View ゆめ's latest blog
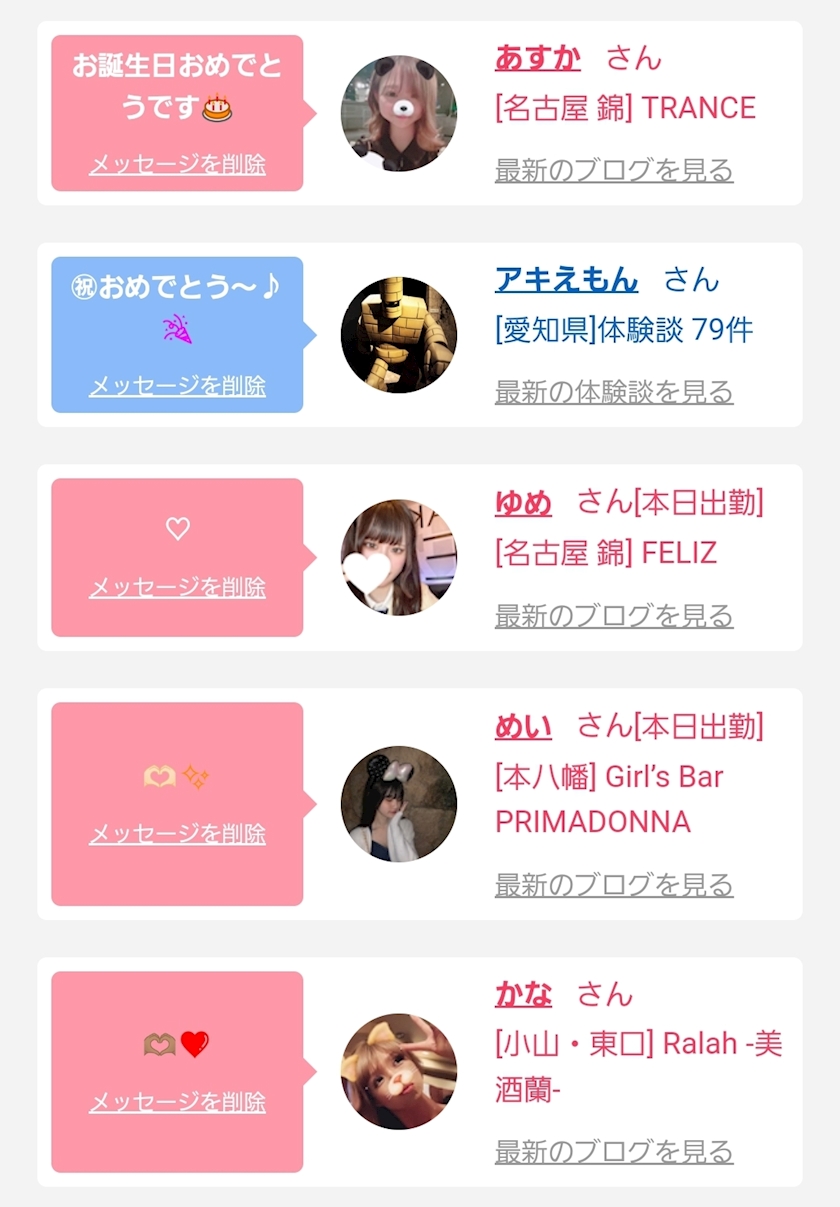The height and width of the screenshot is (1207, 840). pos(614,616)
